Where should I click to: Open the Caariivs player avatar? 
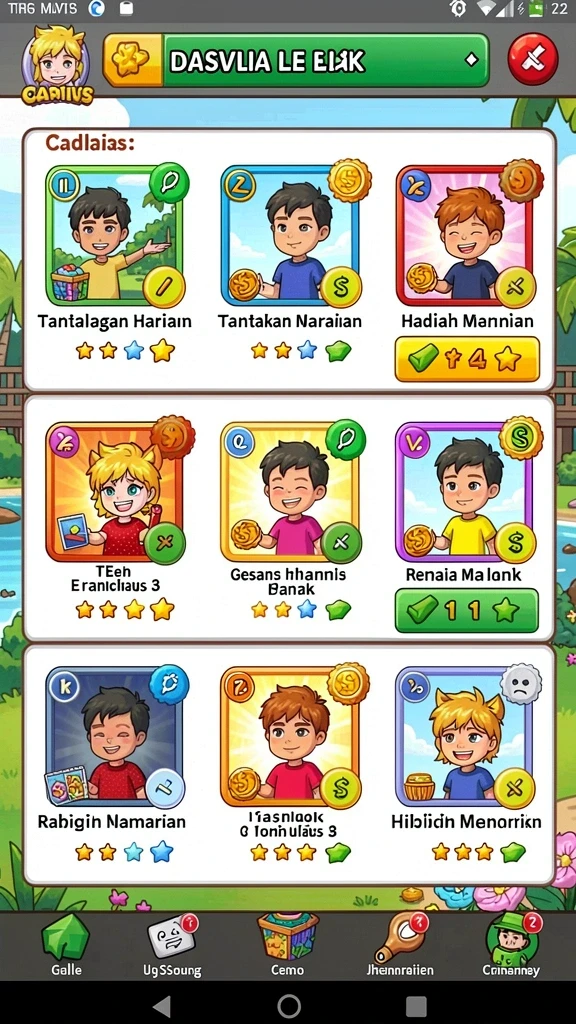(56, 65)
